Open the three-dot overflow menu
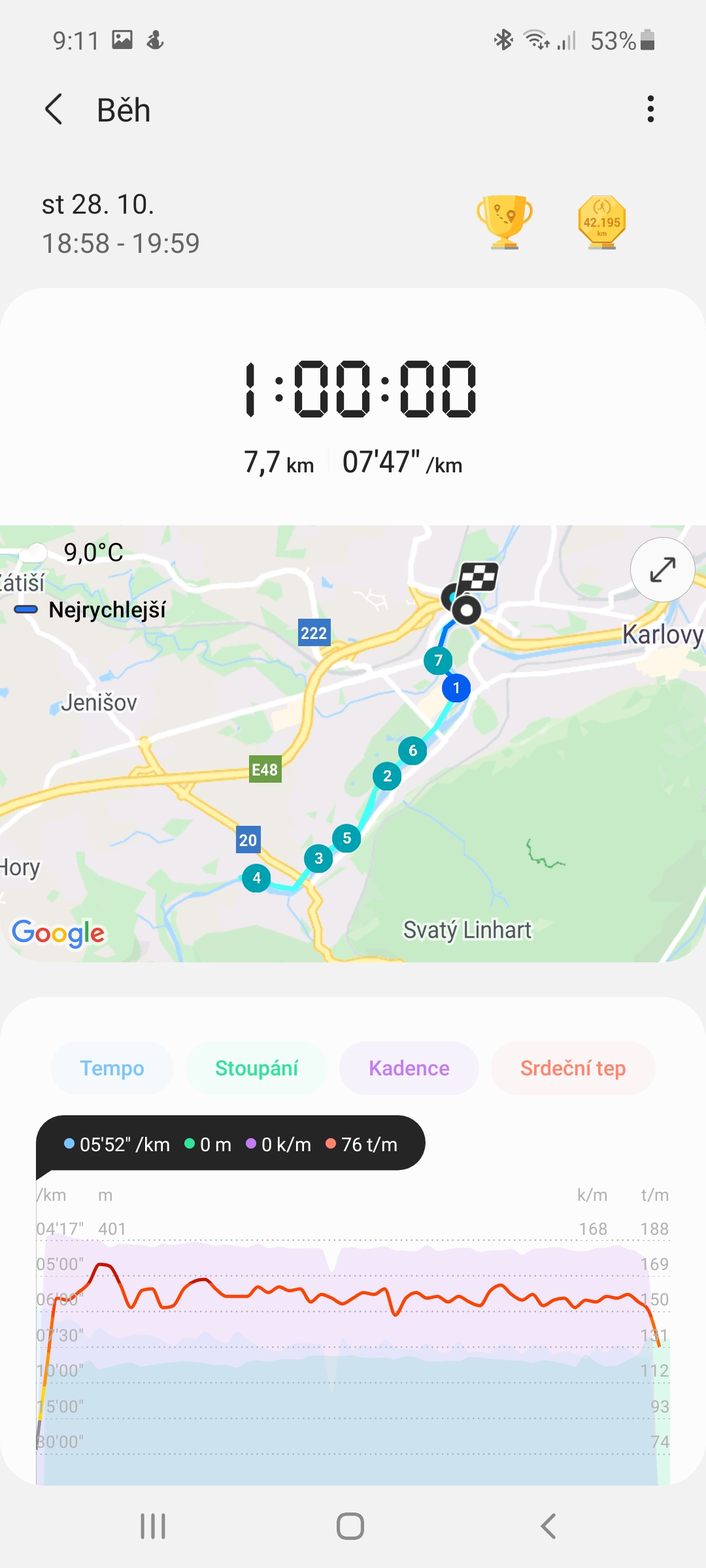 point(650,109)
